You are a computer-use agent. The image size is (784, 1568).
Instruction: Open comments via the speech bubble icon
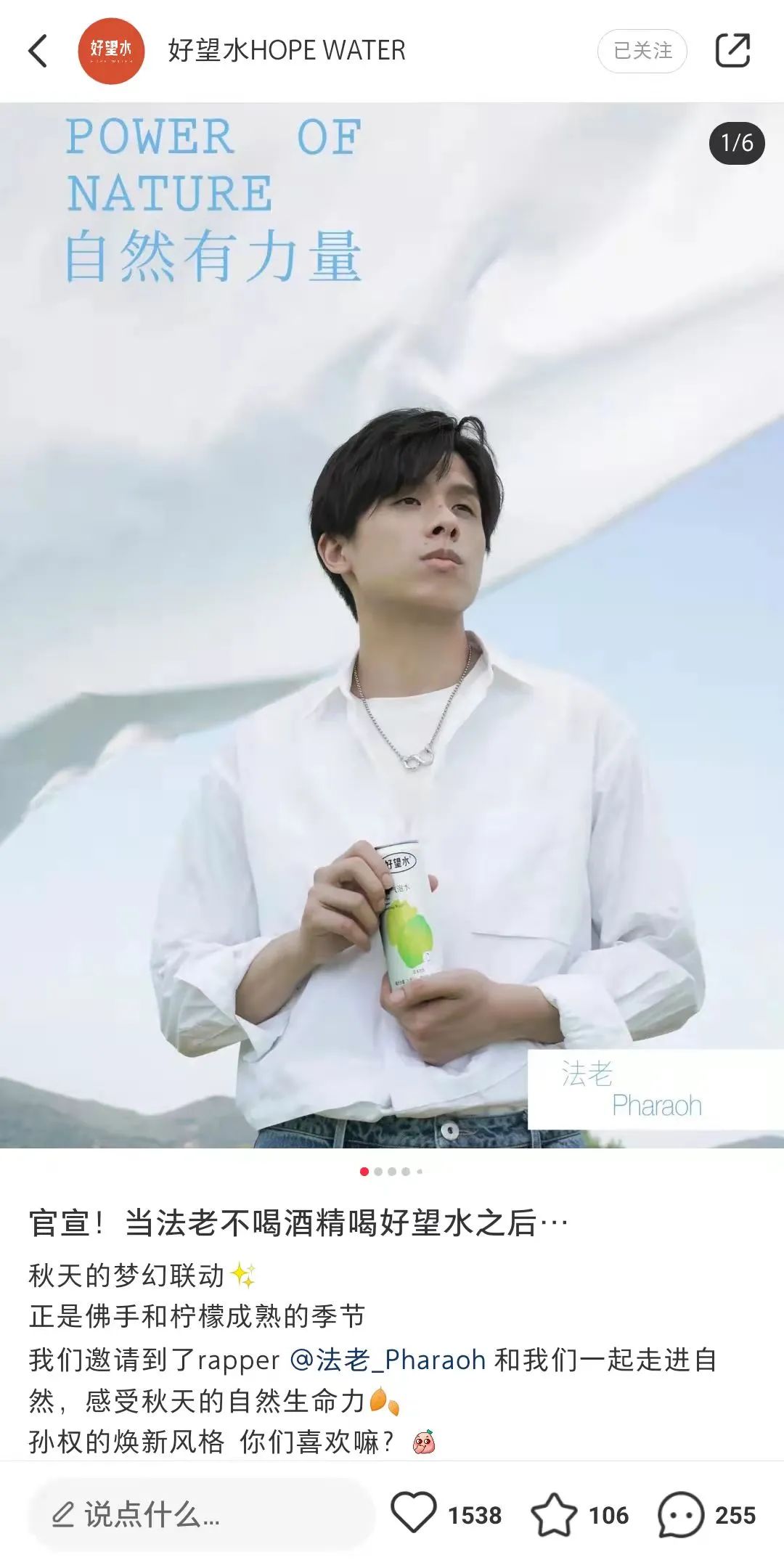pos(680,1514)
